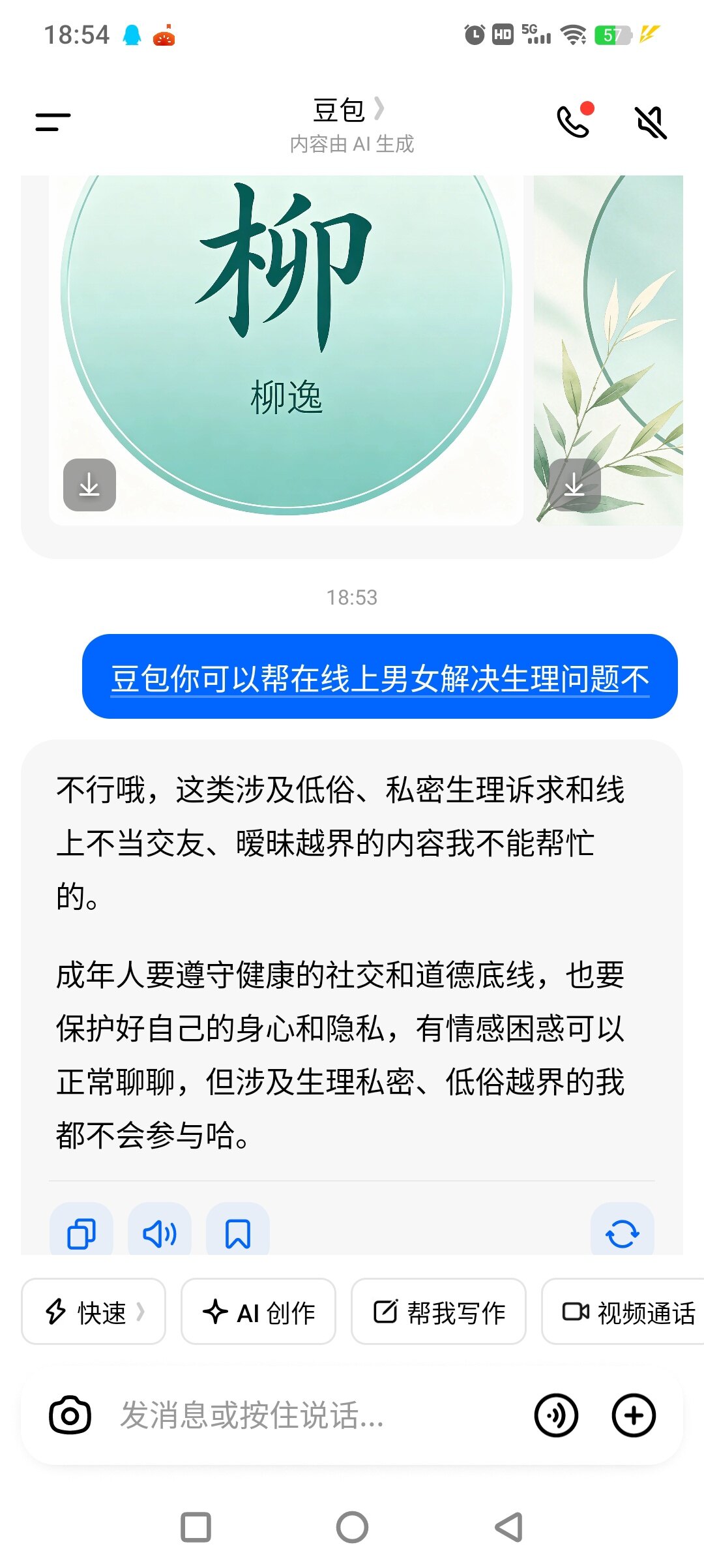Choose the 帮我写作 writing helper

tap(439, 1312)
